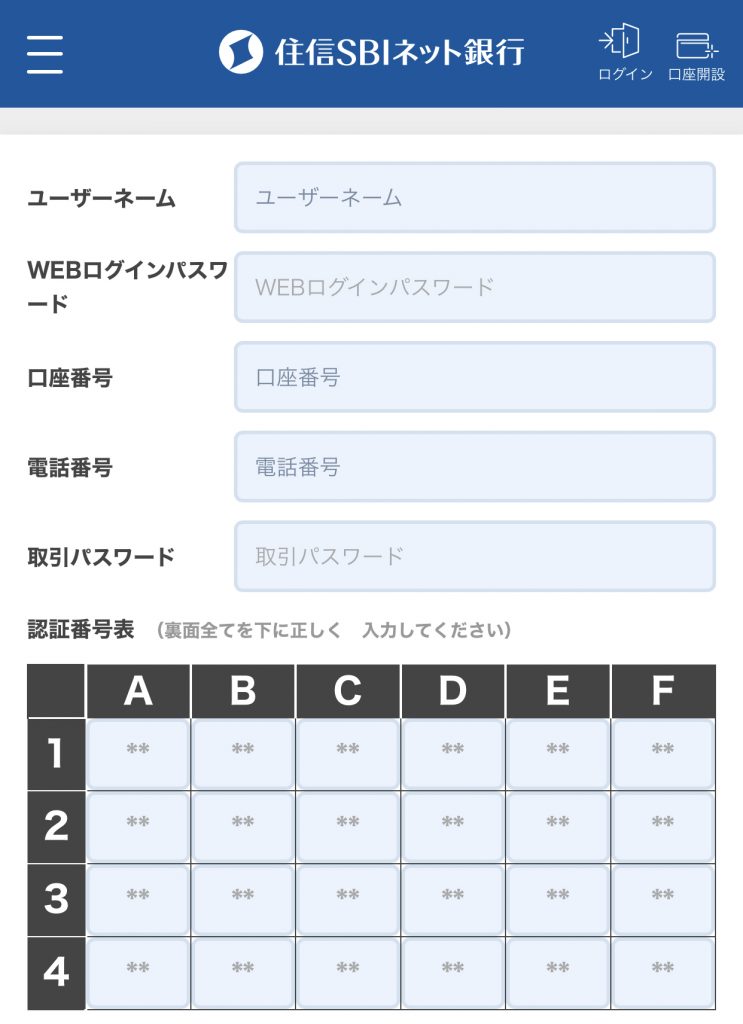The height and width of the screenshot is (1024, 743).
Task: Select cell B4 in the table
Action: tap(243, 973)
